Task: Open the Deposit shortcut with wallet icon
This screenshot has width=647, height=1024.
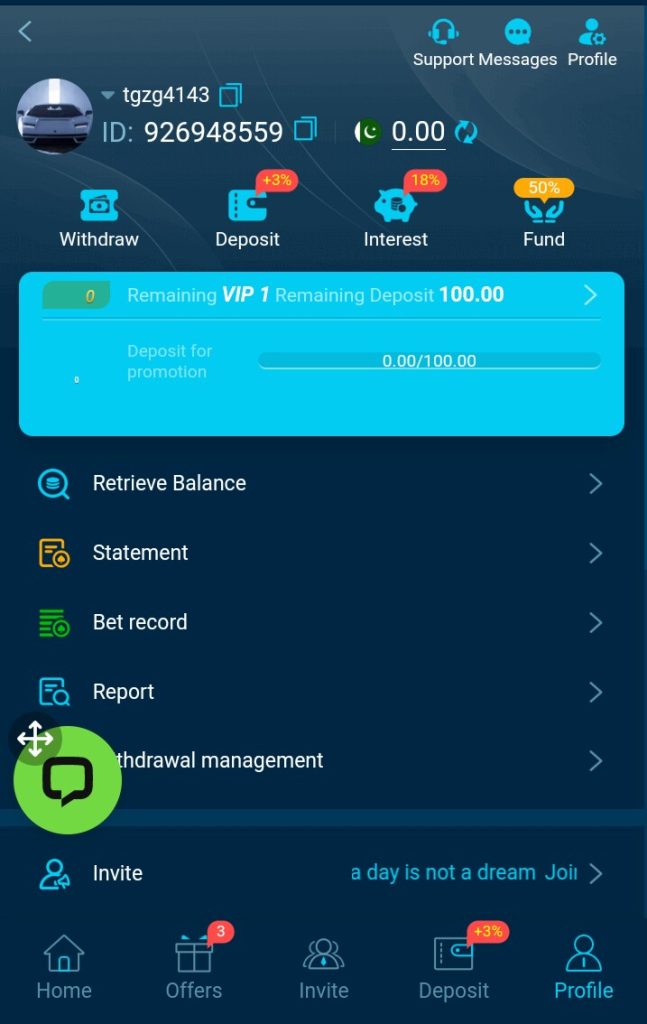Action: click(x=247, y=217)
